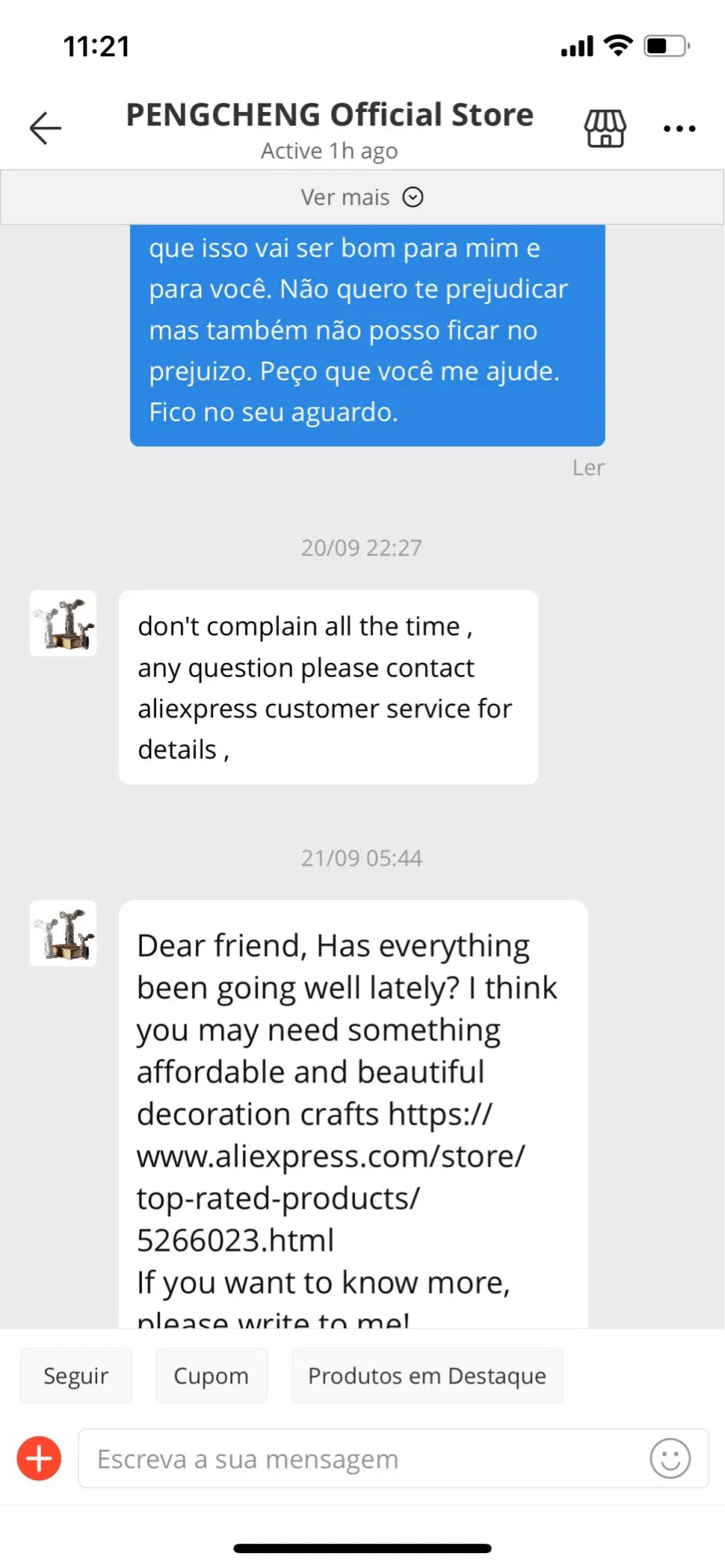The width and height of the screenshot is (725, 1568).
Task: Tap the store avatar beside the 22:27 message
Action: pos(63,623)
